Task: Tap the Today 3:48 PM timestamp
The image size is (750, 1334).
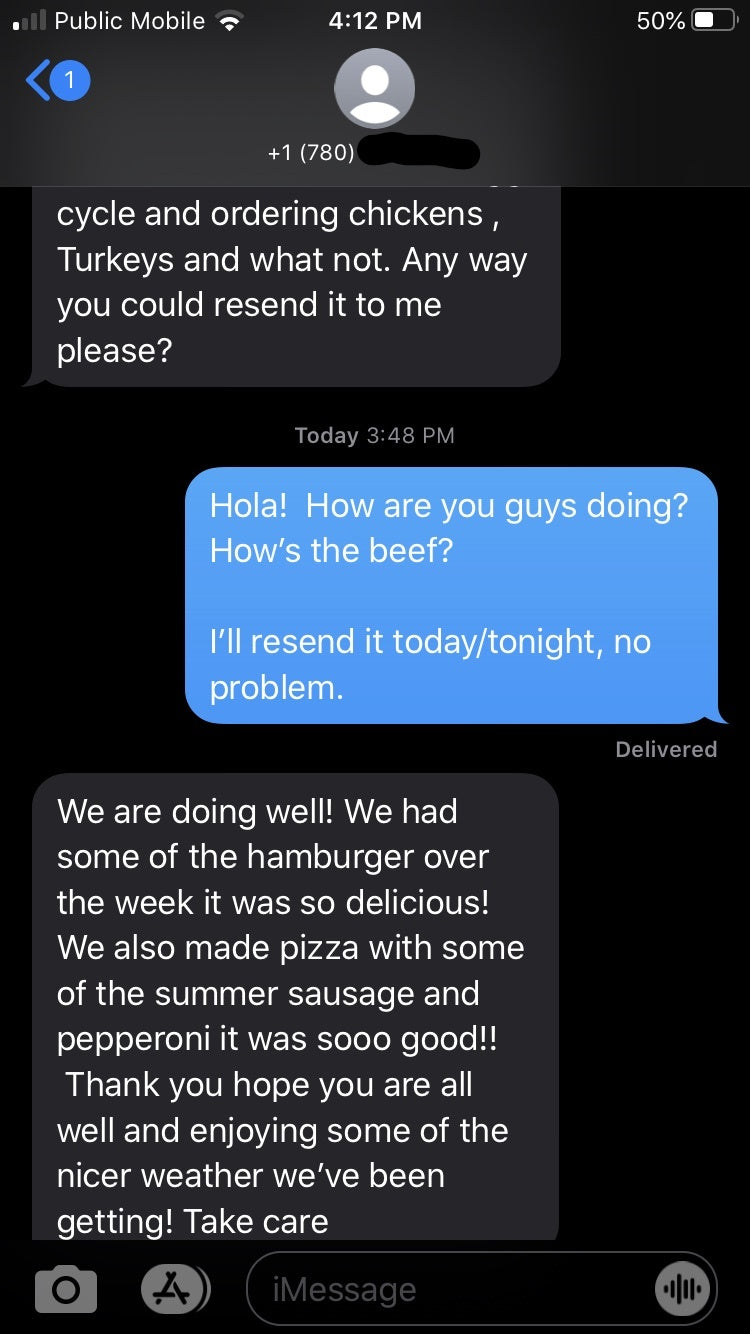Action: 374,435
